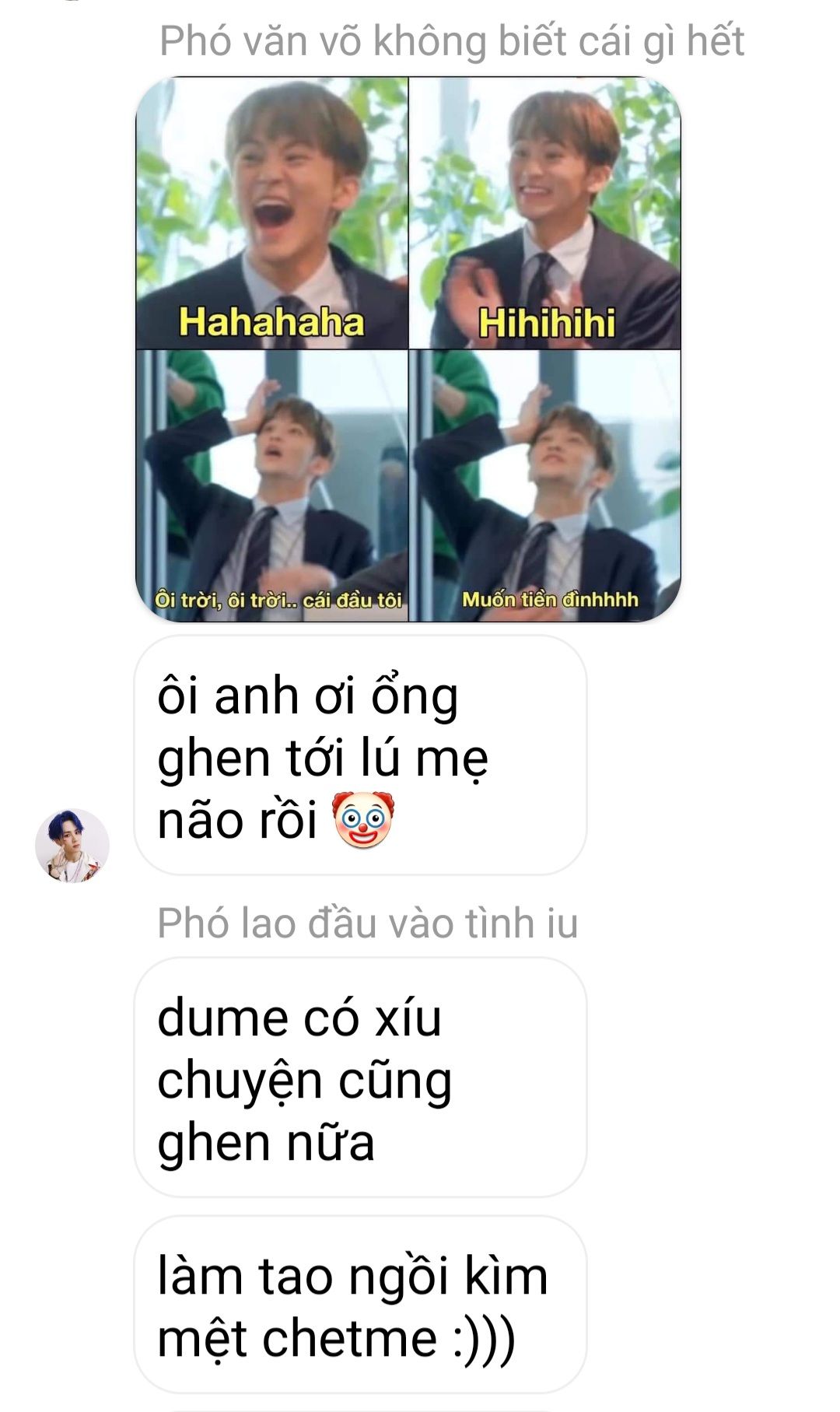Open the four-panel meme image in chat
This screenshot has width=840, height=1412.
[408, 349]
